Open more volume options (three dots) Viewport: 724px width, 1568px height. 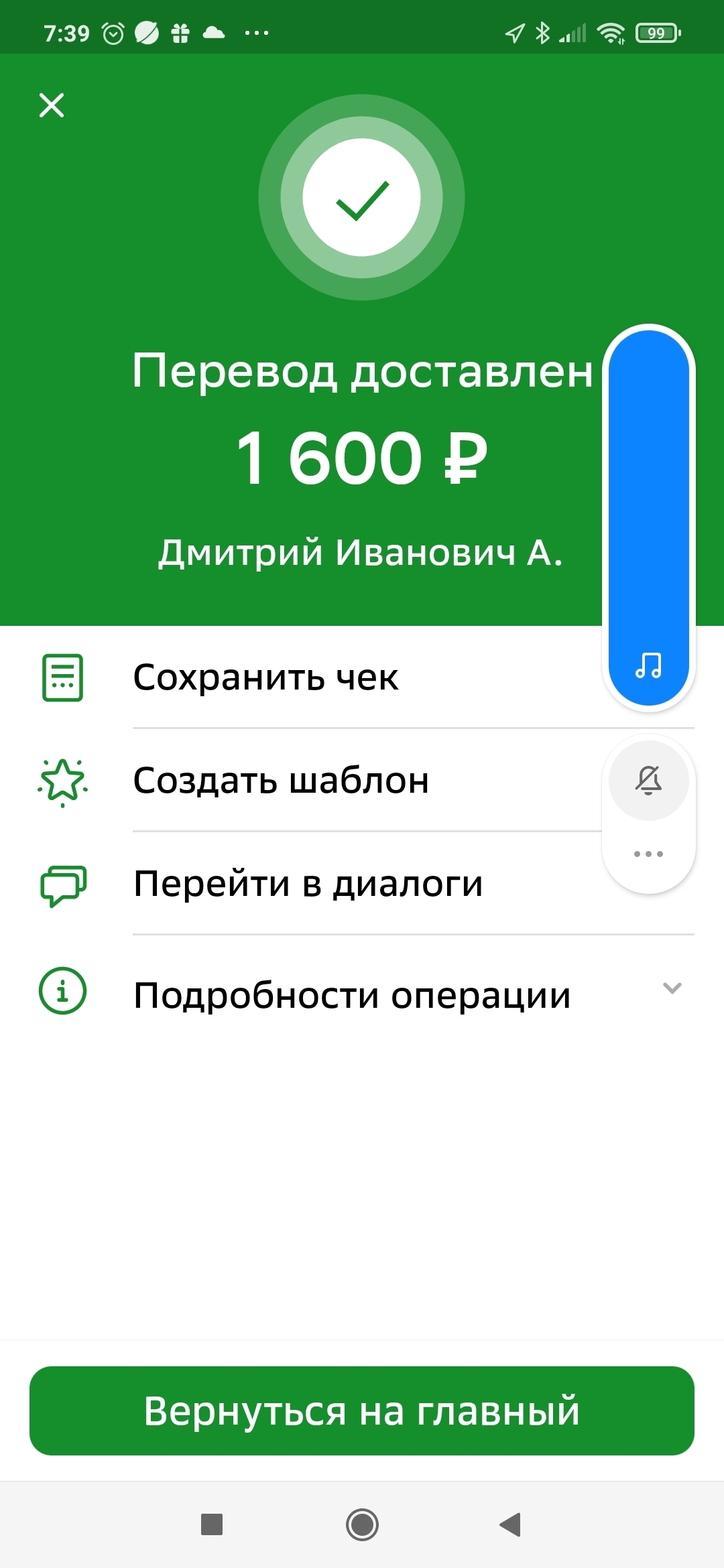pyautogui.click(x=648, y=854)
